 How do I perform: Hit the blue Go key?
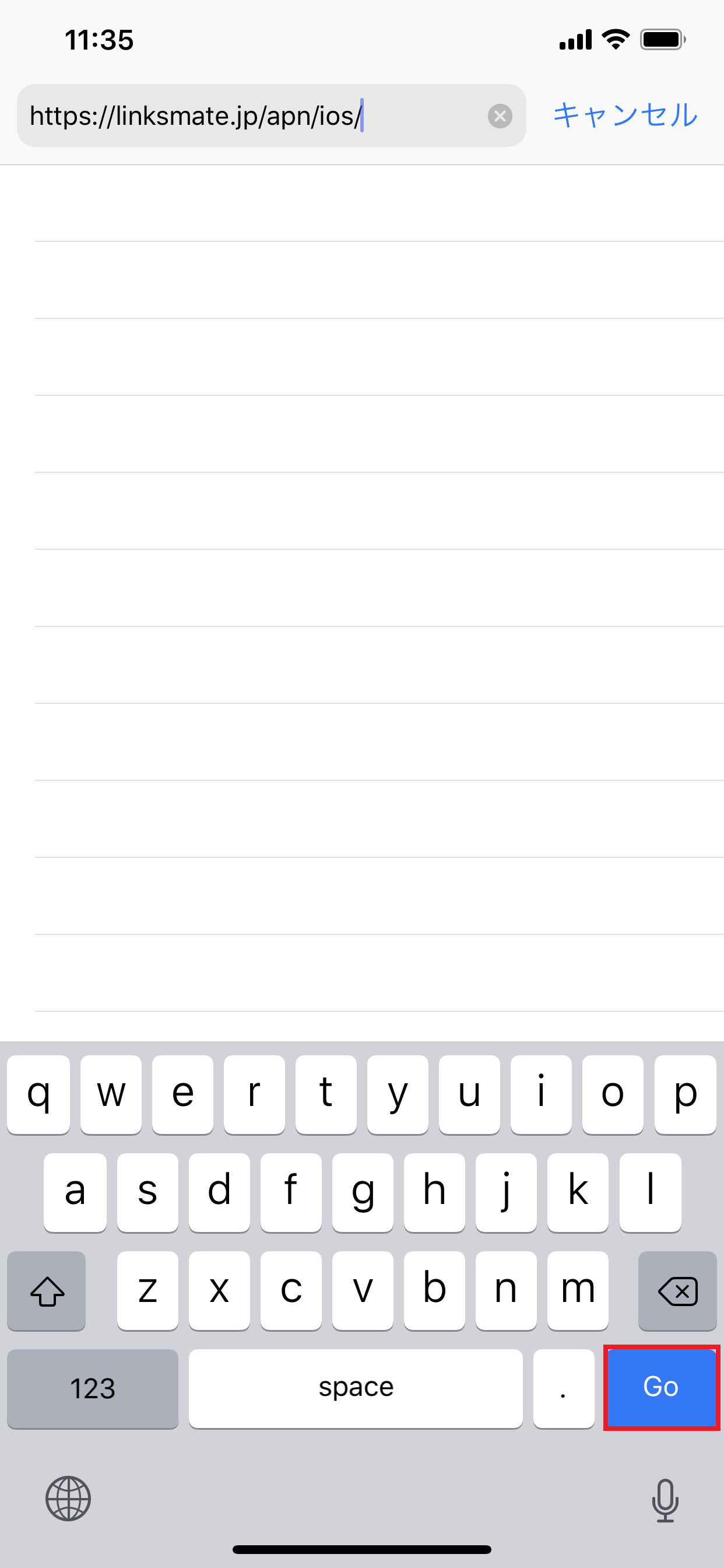pyautogui.click(x=660, y=1387)
